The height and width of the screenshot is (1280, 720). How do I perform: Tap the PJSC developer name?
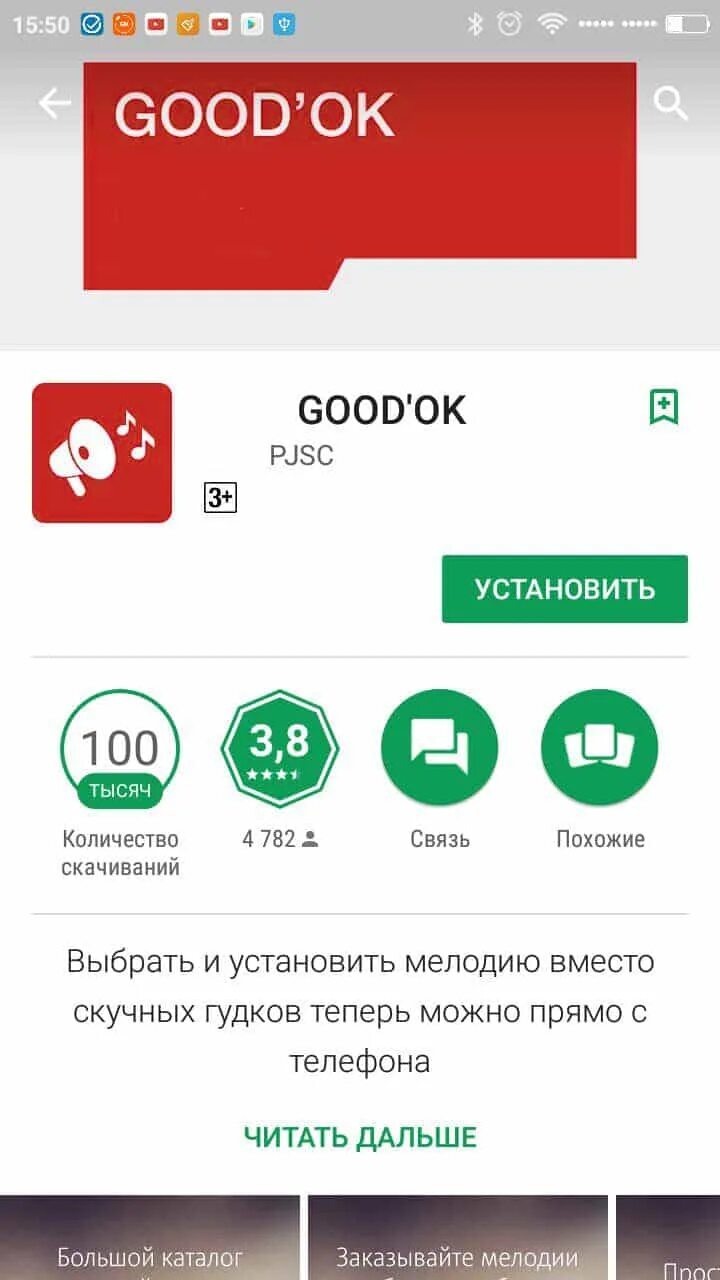(301, 456)
